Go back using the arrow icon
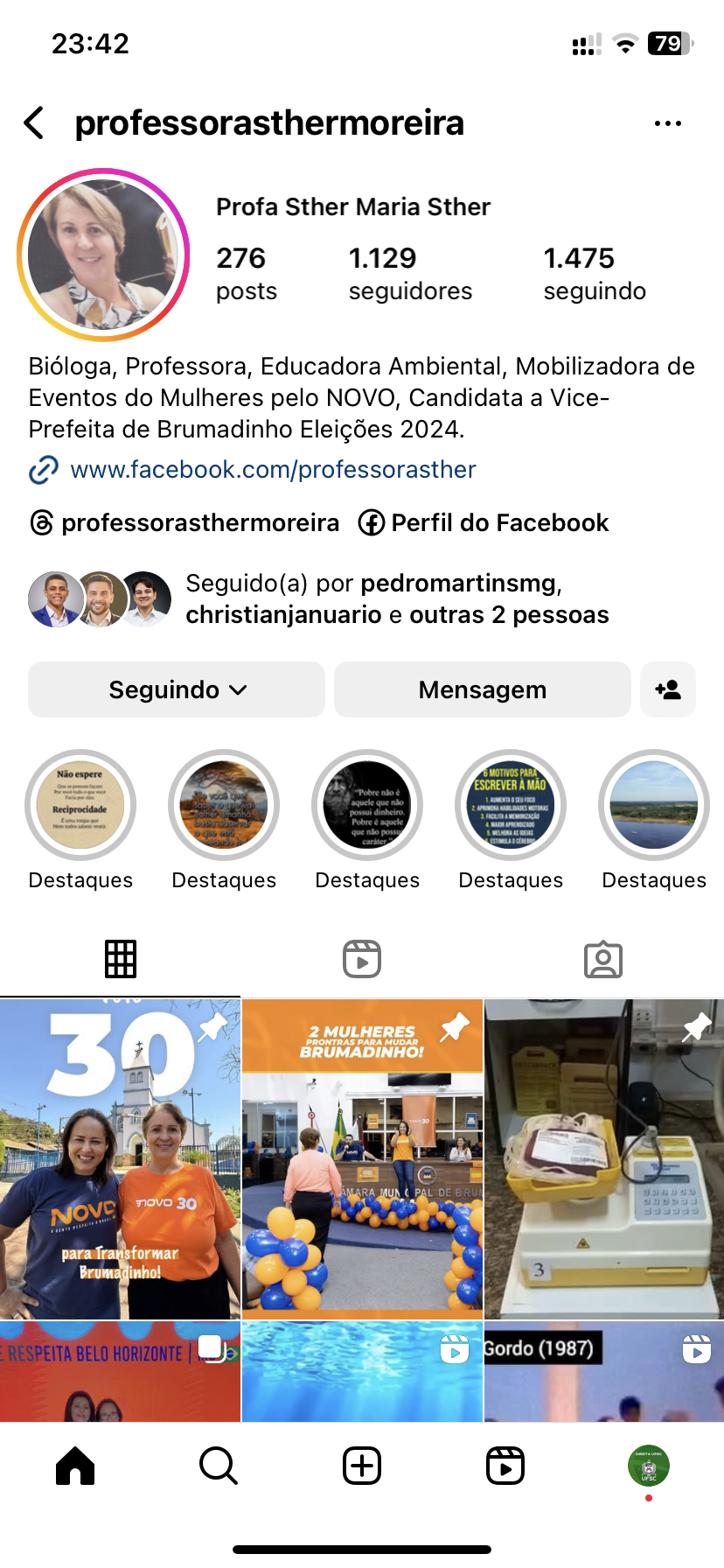The width and height of the screenshot is (724, 1568). [35, 123]
